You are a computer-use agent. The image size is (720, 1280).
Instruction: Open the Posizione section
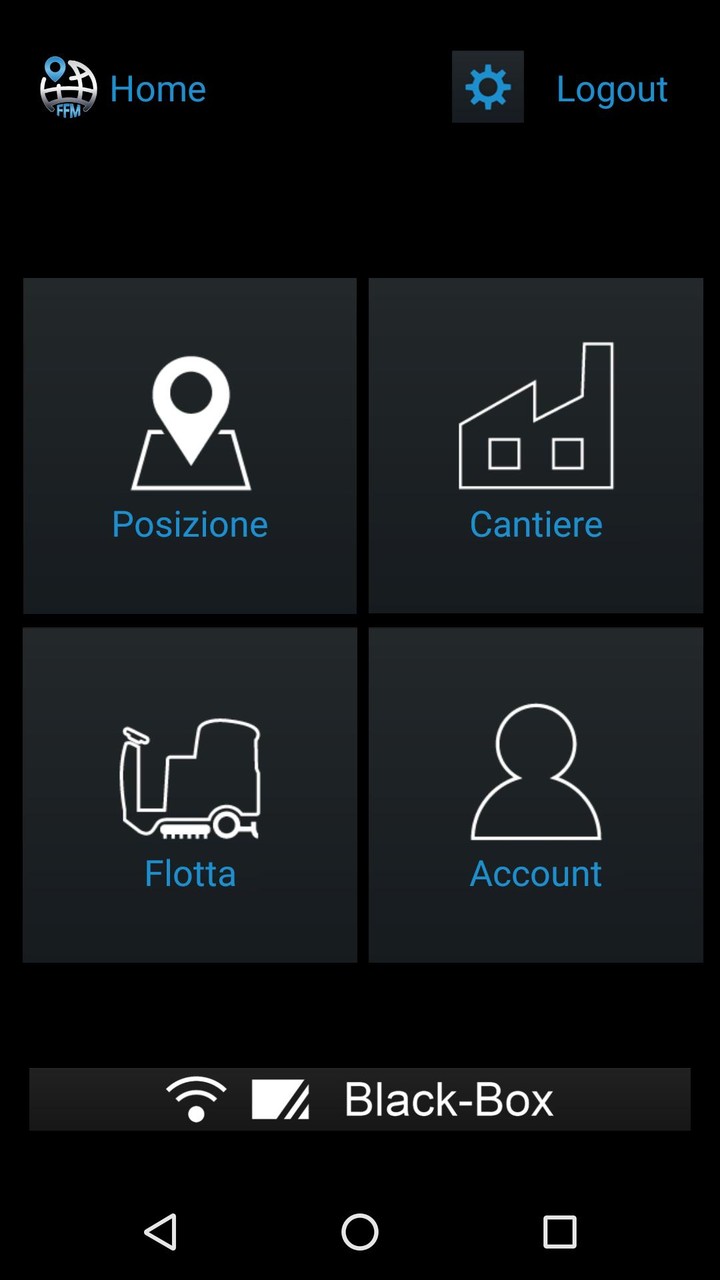[190, 445]
